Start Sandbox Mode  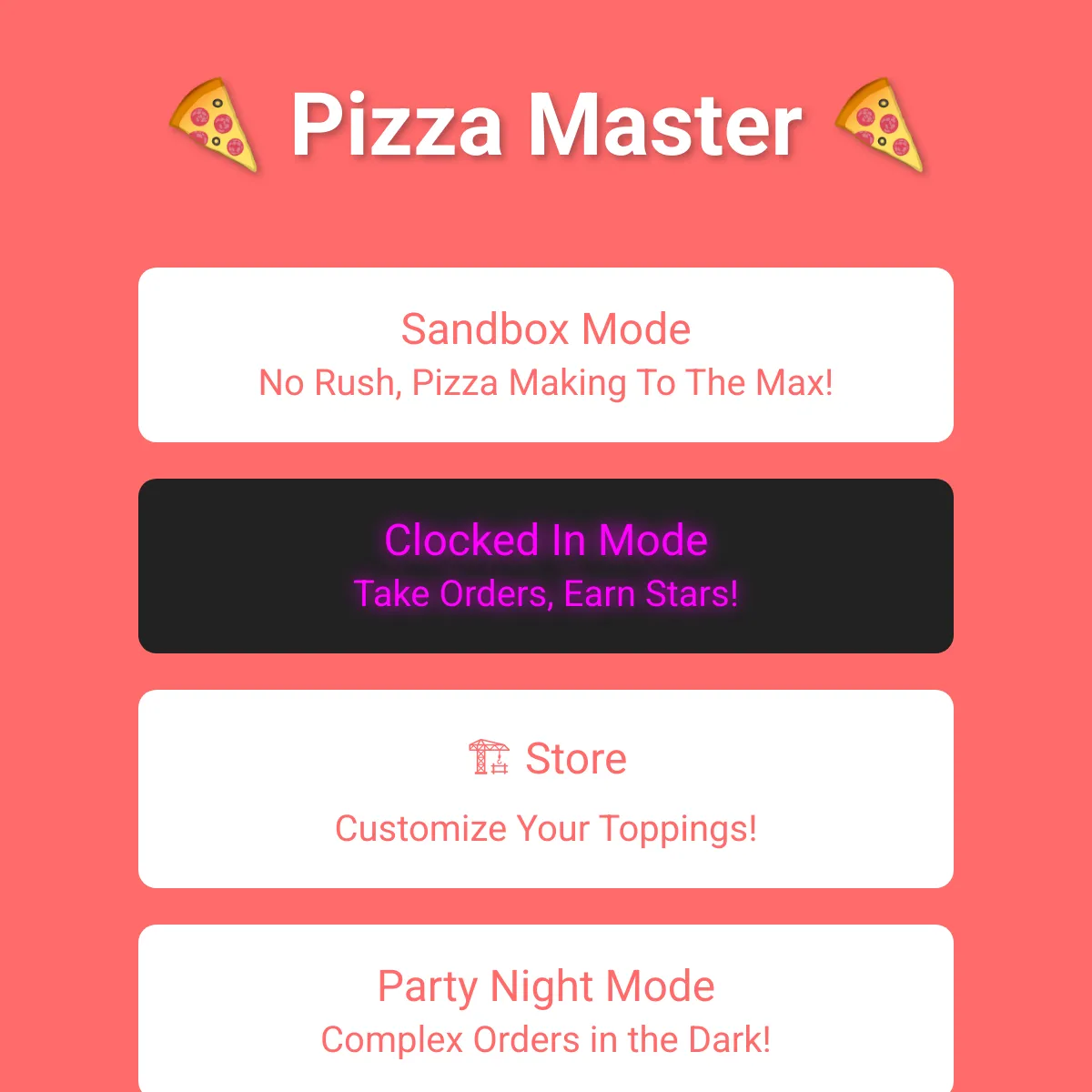pyautogui.click(x=546, y=355)
